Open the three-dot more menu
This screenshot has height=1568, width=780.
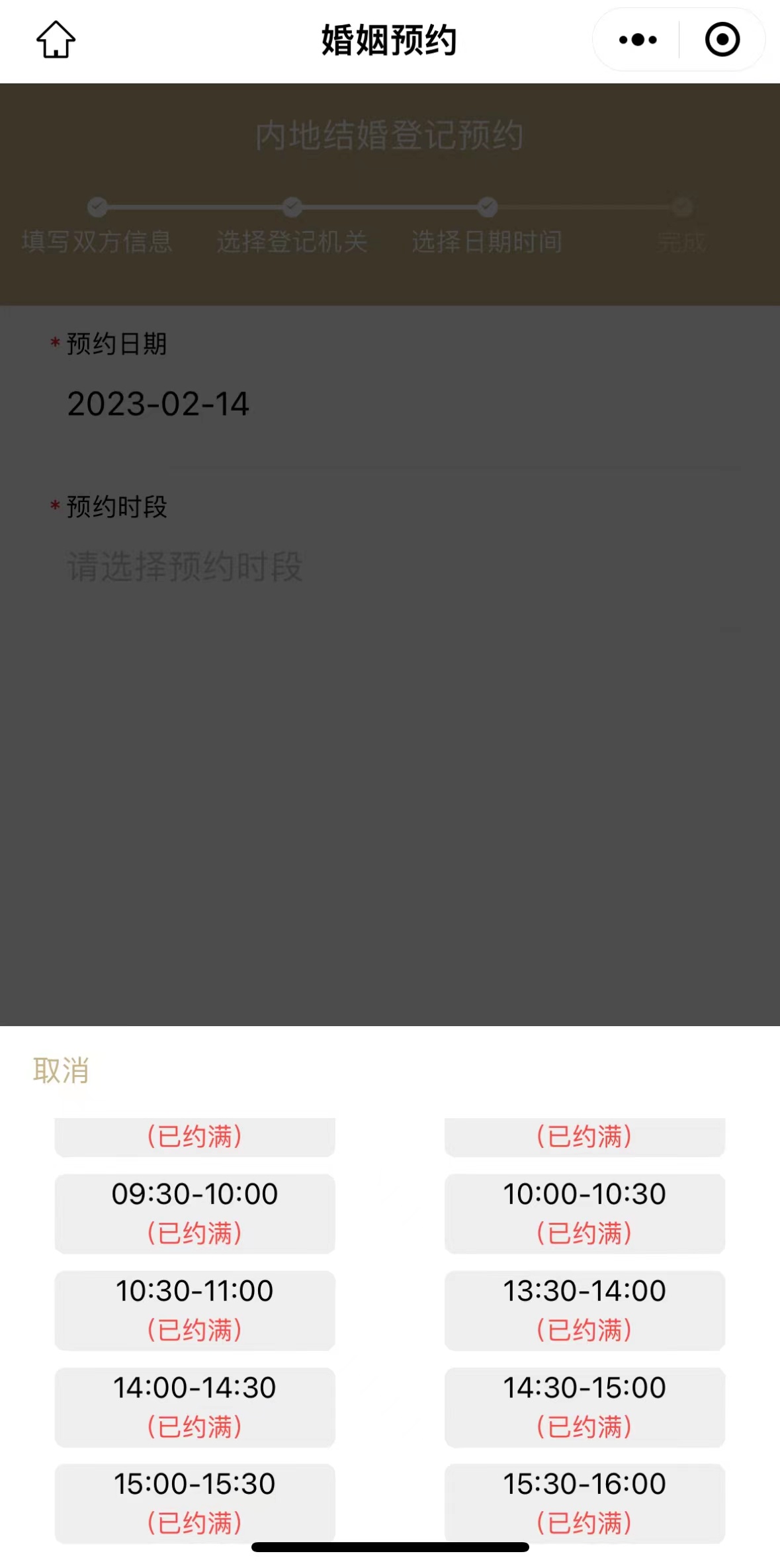tap(638, 40)
